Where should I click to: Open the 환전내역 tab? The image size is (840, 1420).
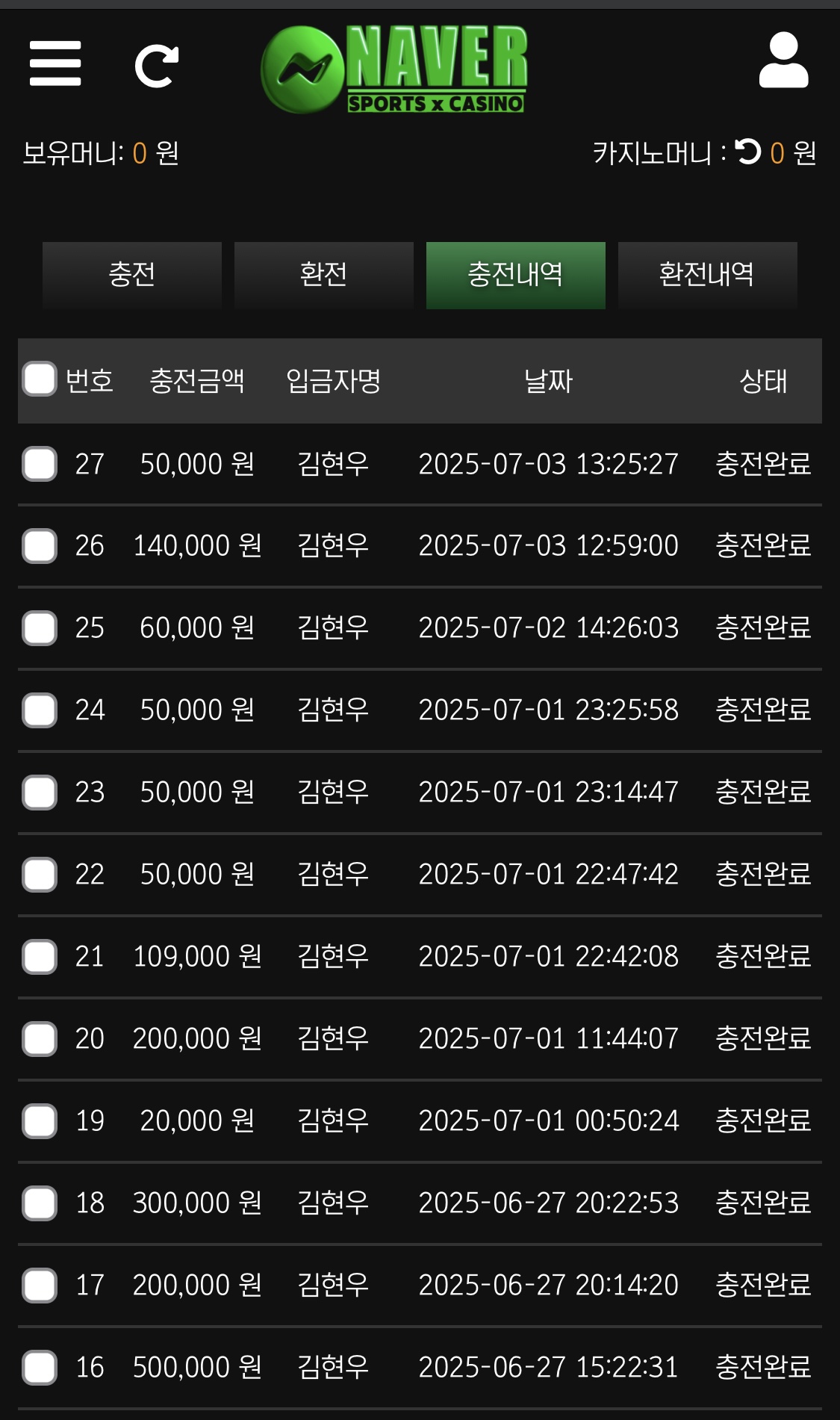(x=707, y=275)
